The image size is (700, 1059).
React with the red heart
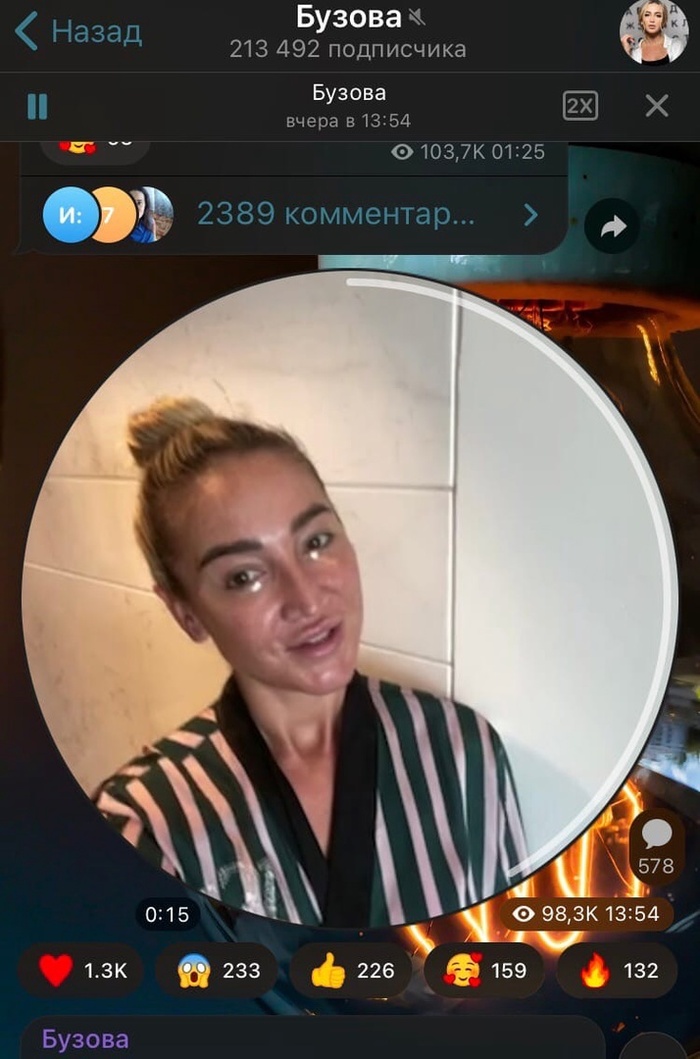[81, 970]
